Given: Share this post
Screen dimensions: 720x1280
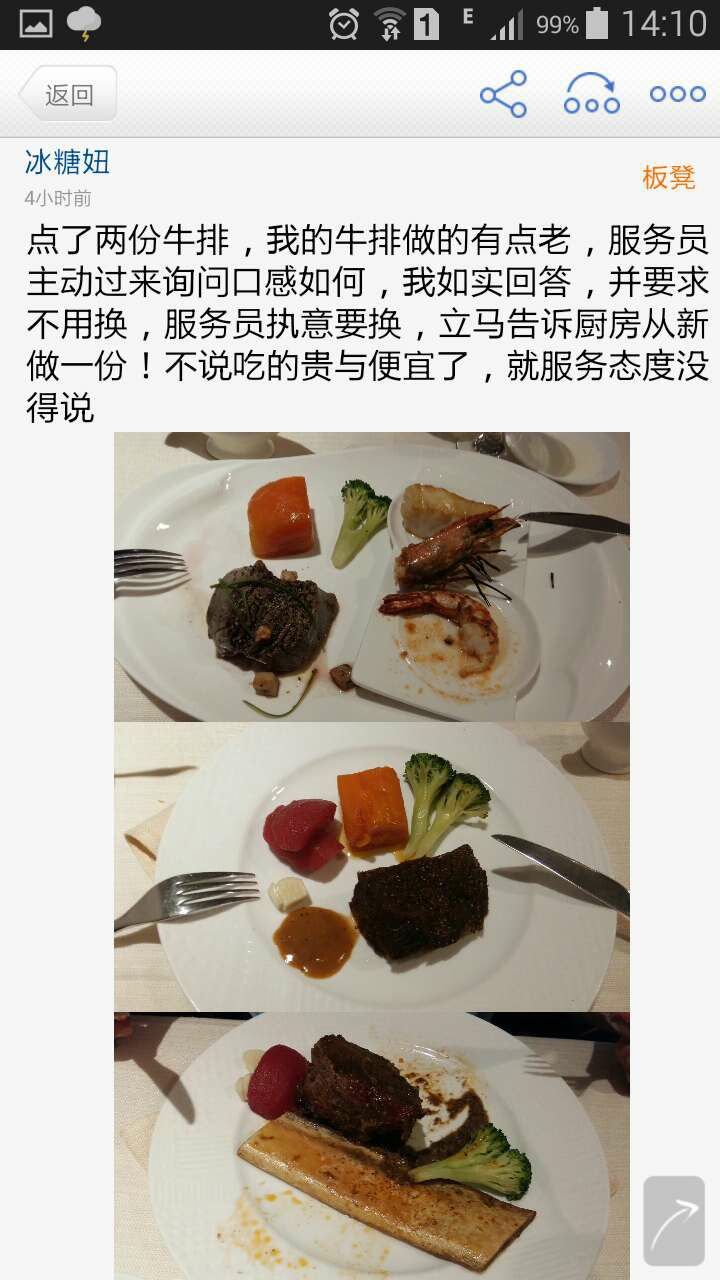Looking at the screenshot, I should (503, 94).
